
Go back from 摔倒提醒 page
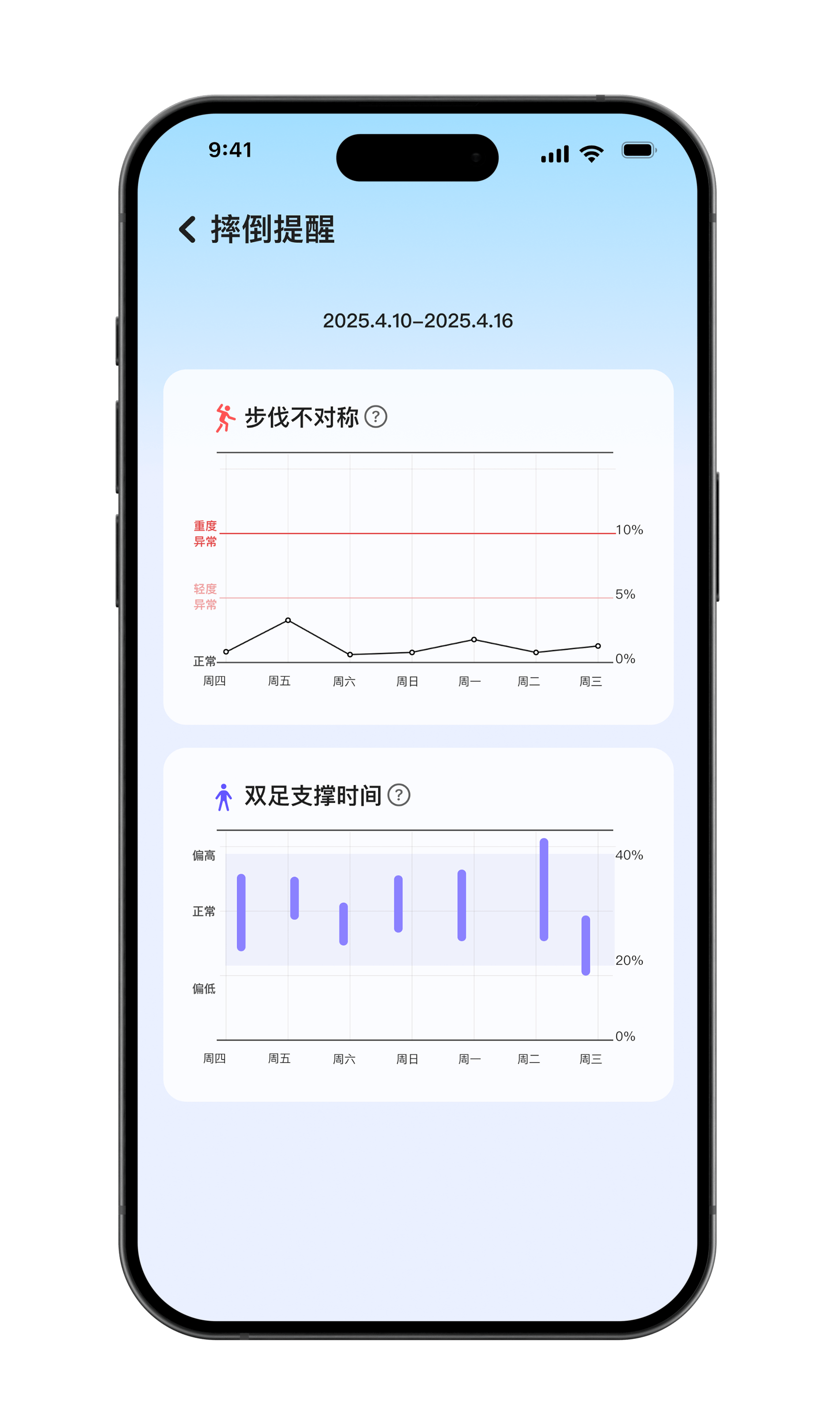187,230
